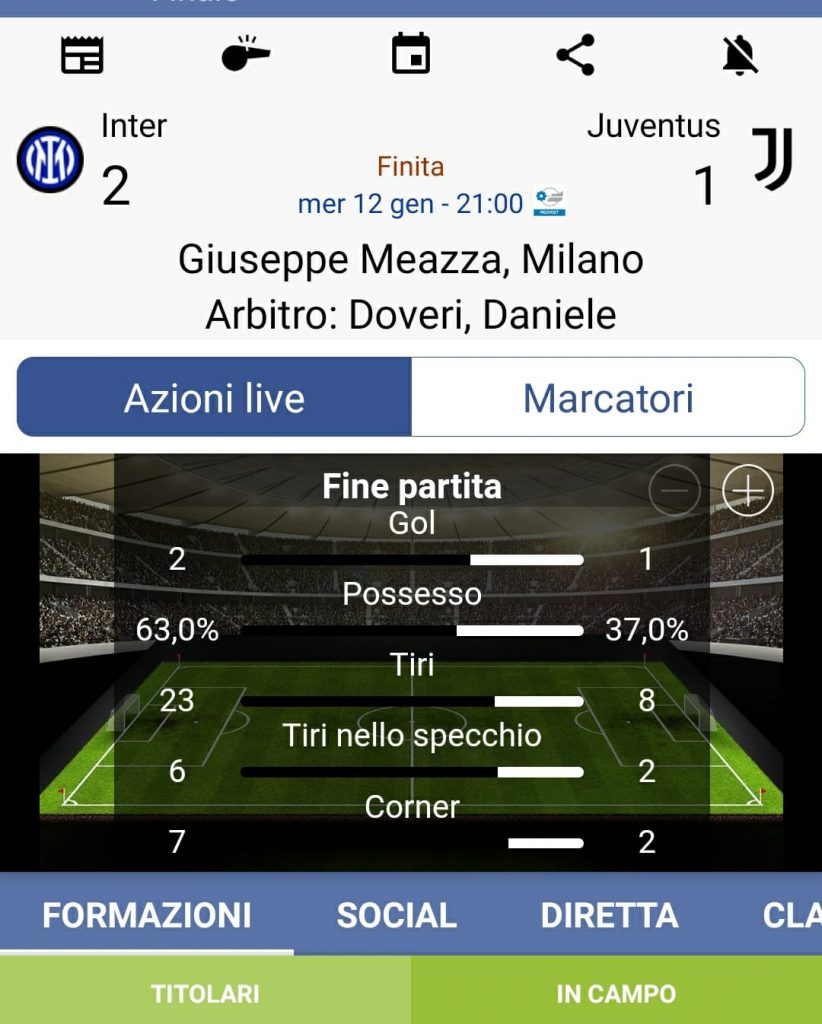Open Juventus team page
The image size is (822, 1024).
click(x=772, y=160)
